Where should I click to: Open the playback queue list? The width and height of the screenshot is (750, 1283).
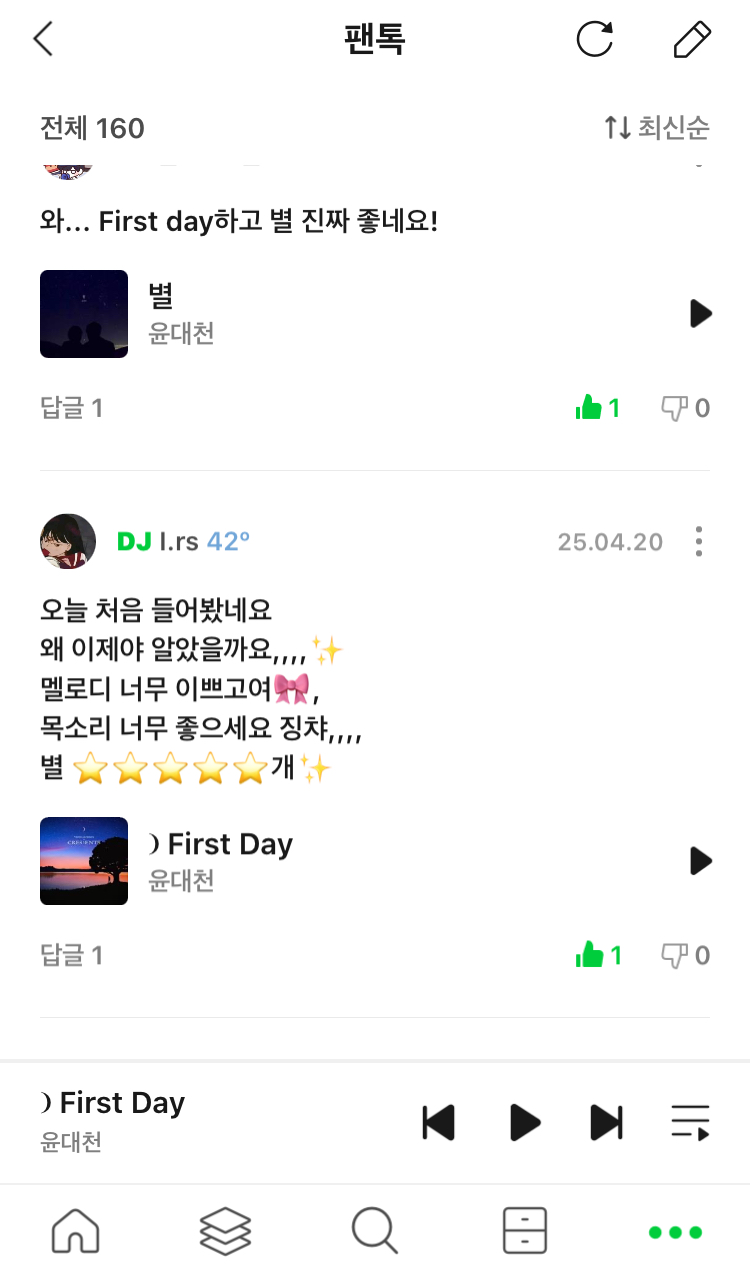click(x=690, y=1122)
